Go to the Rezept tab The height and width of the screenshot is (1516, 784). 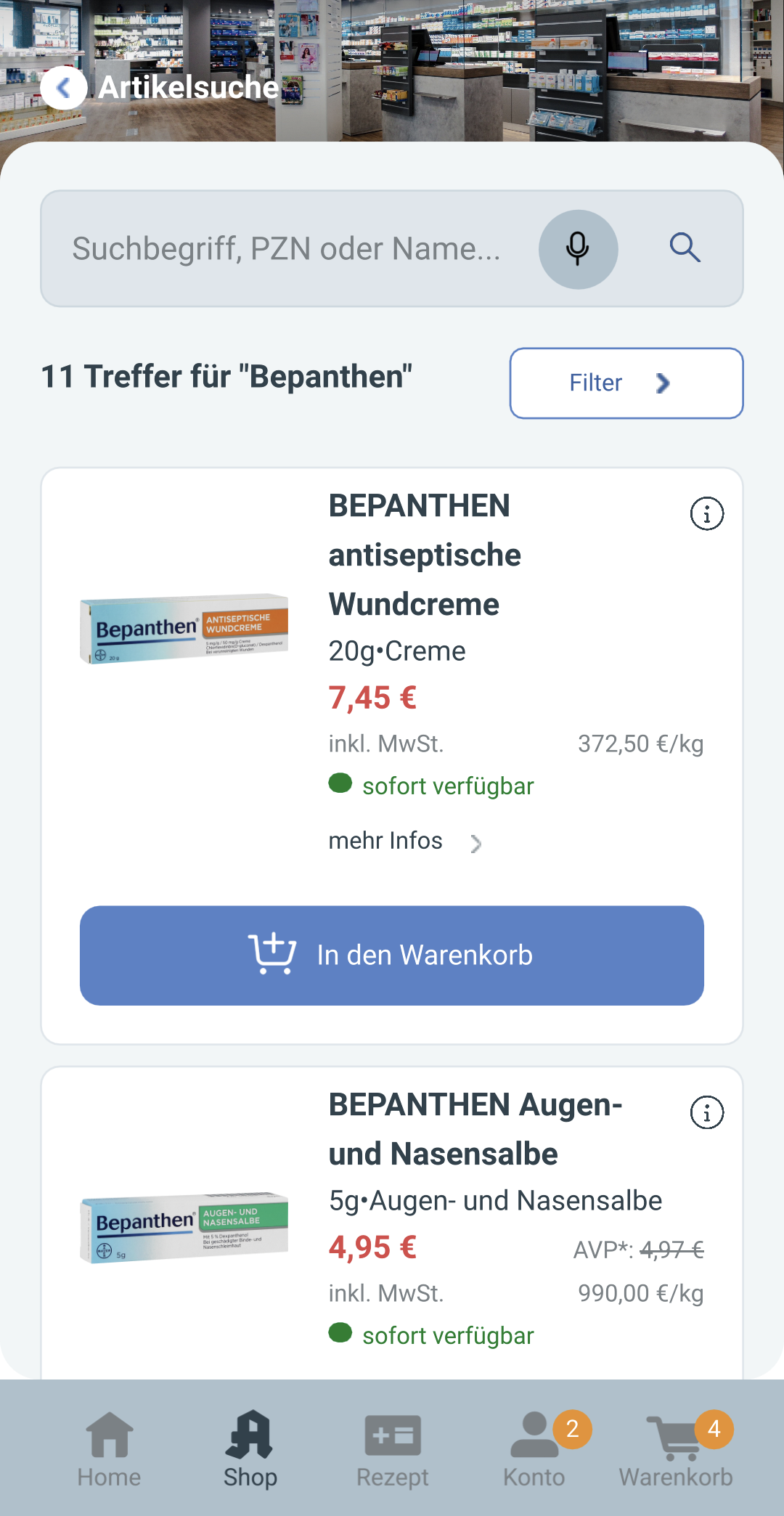pyautogui.click(x=392, y=1449)
